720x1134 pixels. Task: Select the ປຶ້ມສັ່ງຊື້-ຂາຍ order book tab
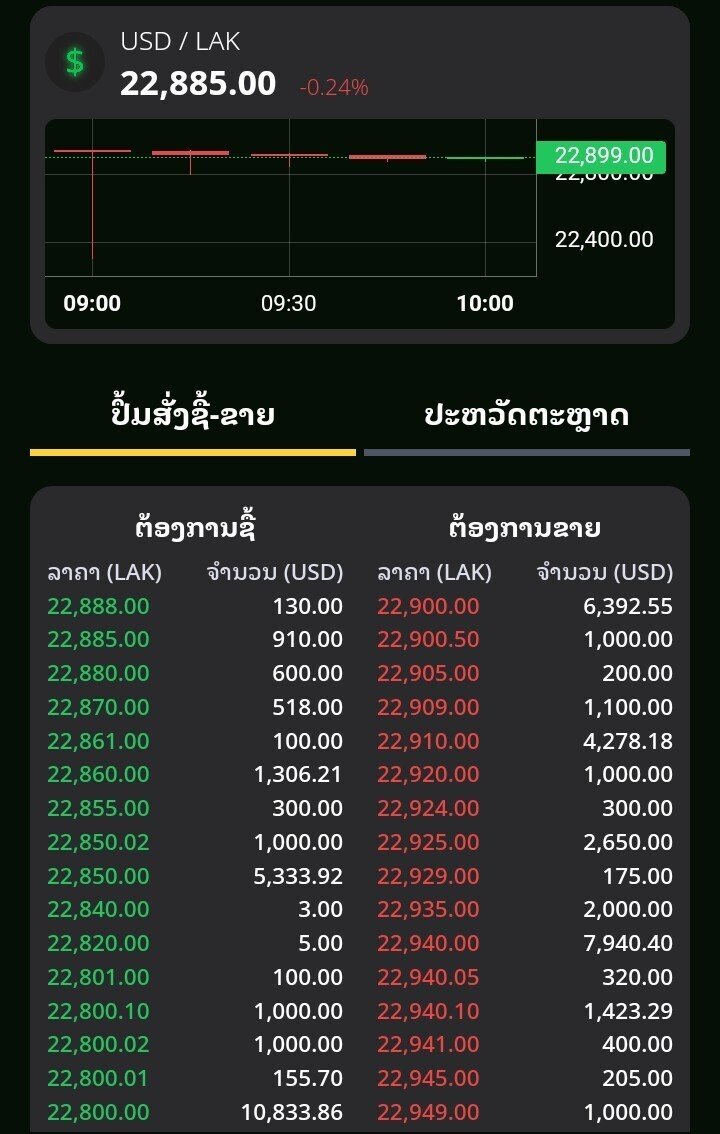[193, 415]
